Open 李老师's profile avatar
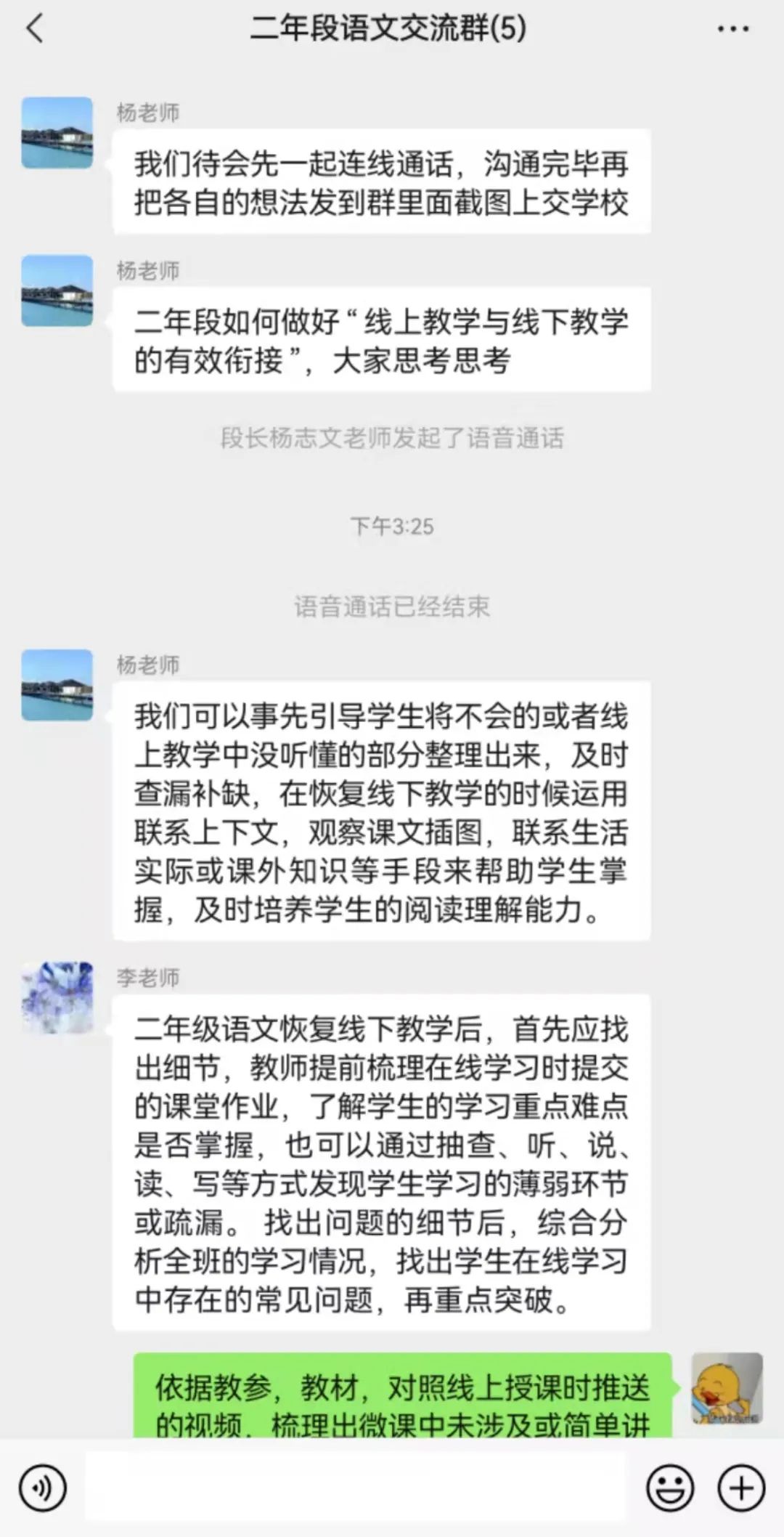The image size is (784, 1537). (x=57, y=997)
